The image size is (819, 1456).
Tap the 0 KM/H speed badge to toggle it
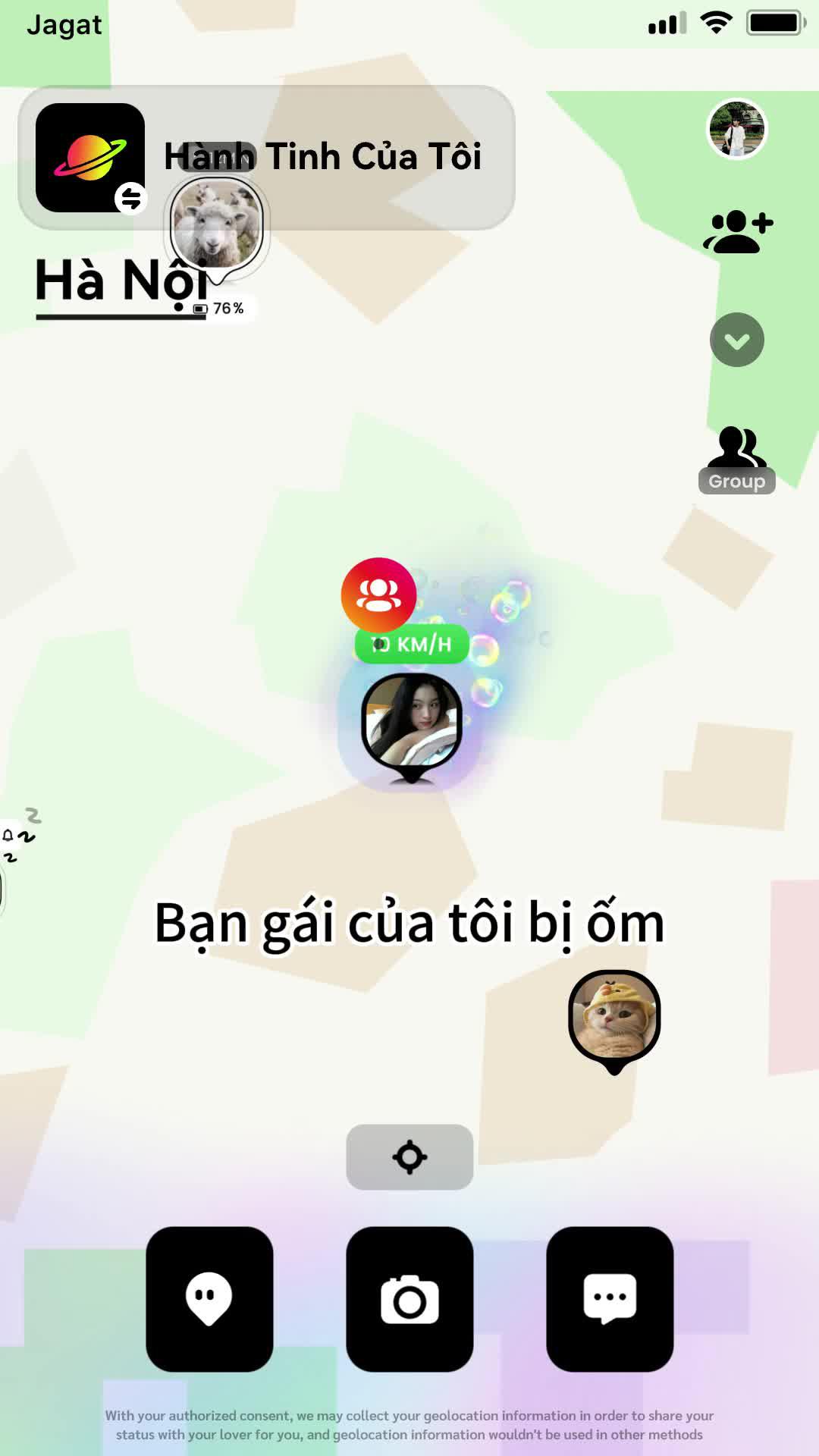click(x=409, y=644)
